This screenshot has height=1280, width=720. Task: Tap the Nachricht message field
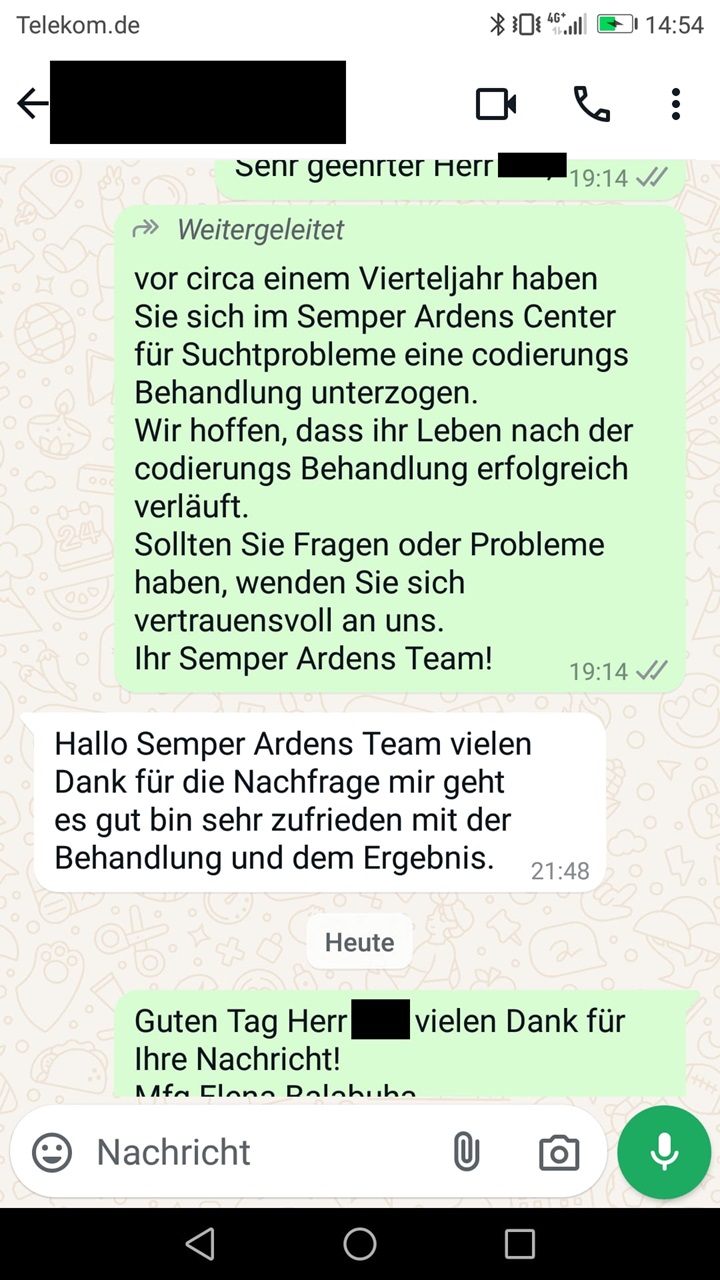coord(260,1152)
